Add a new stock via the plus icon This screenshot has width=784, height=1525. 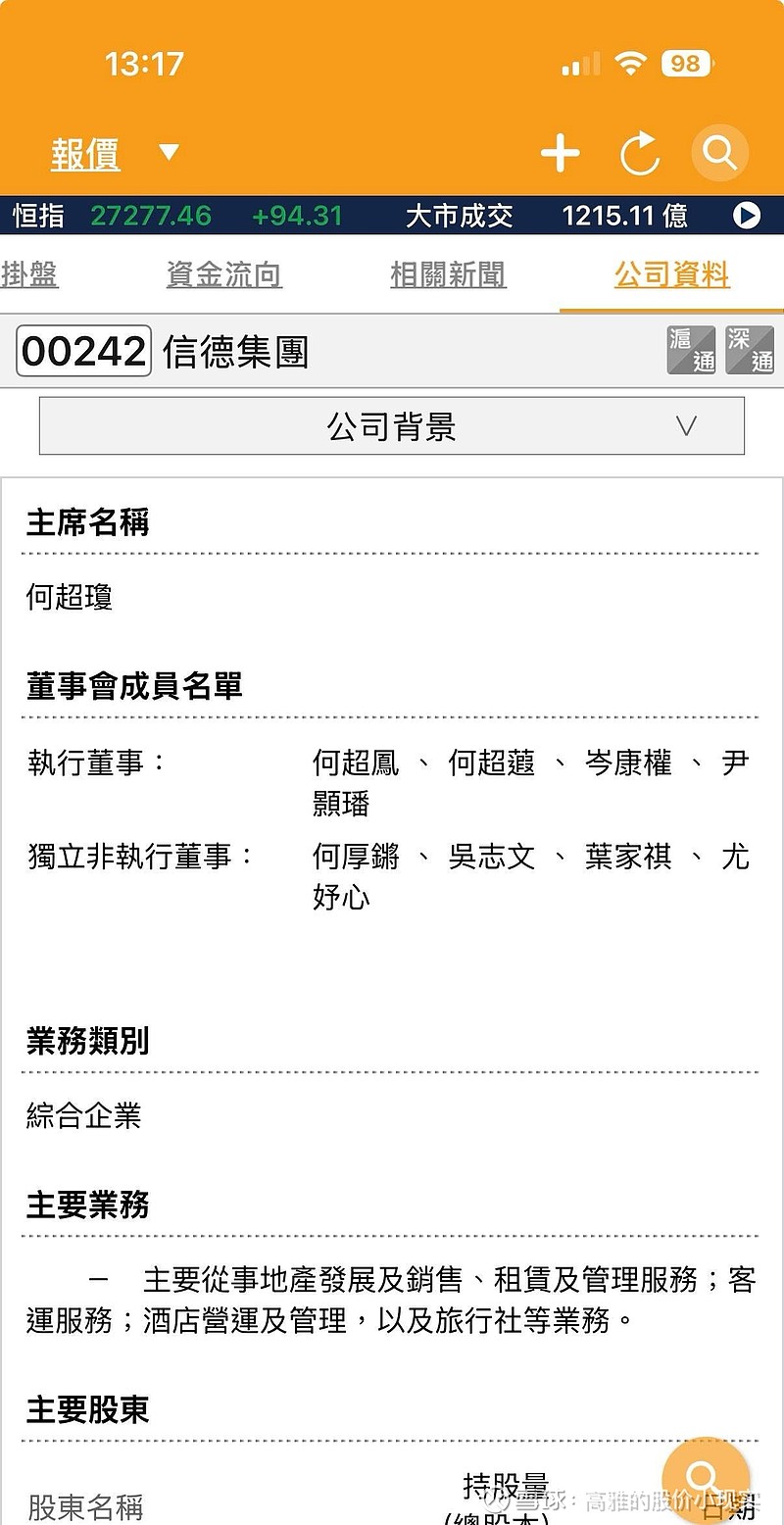click(561, 153)
